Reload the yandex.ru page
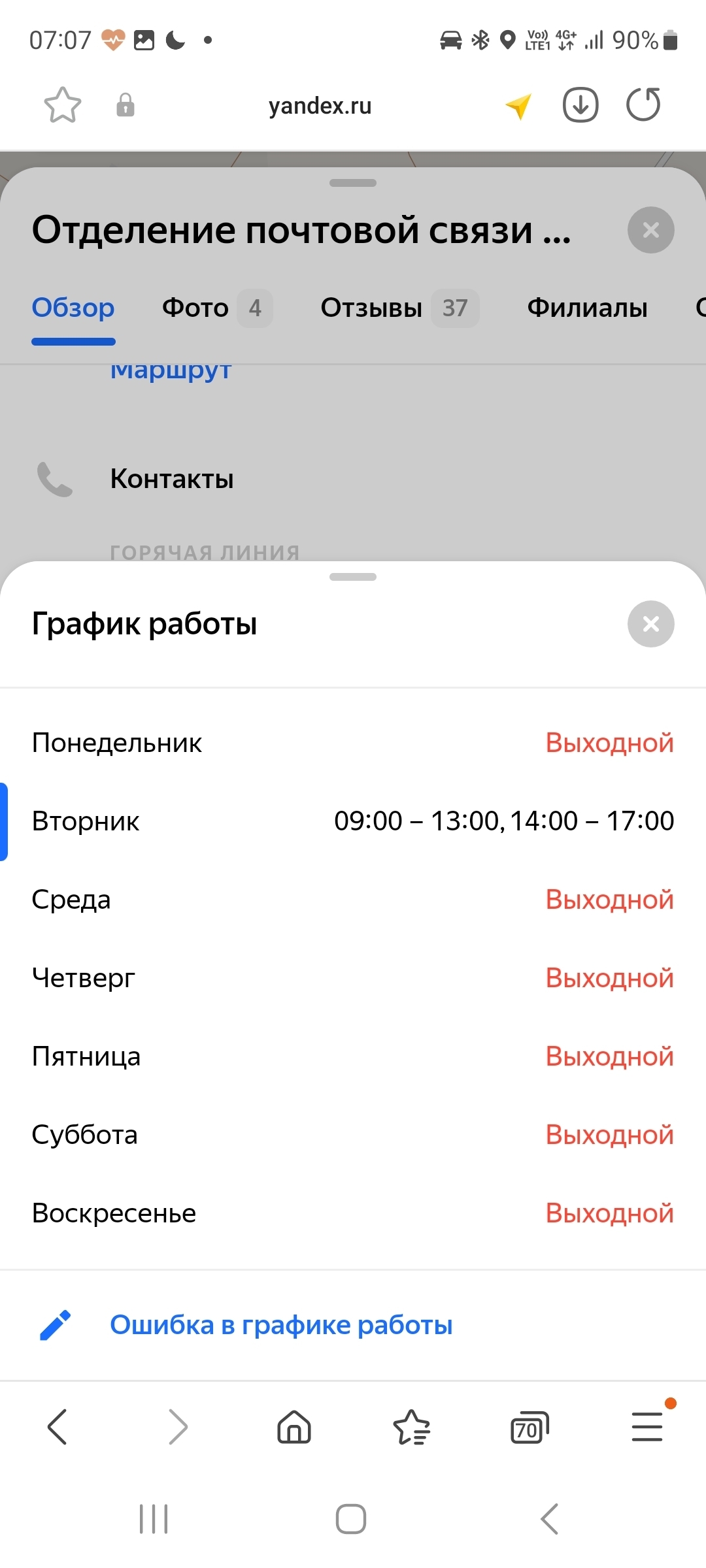The width and height of the screenshot is (706, 1568). [643, 105]
